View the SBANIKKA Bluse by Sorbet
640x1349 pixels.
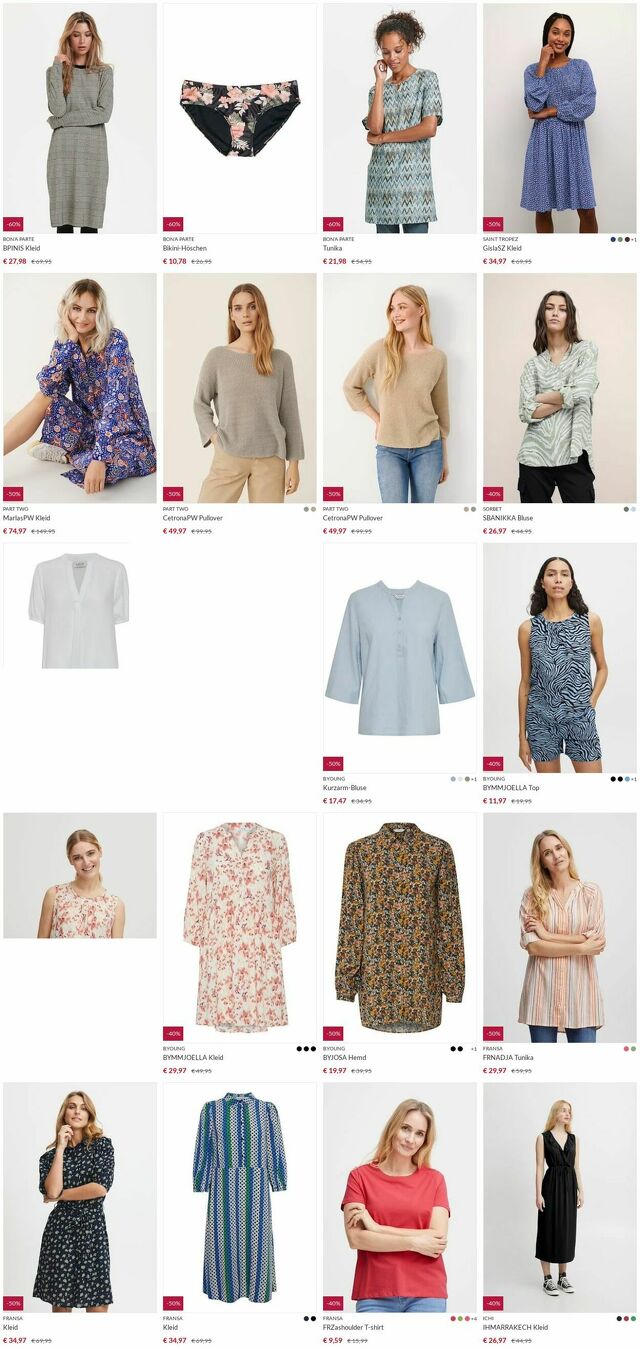(560, 388)
